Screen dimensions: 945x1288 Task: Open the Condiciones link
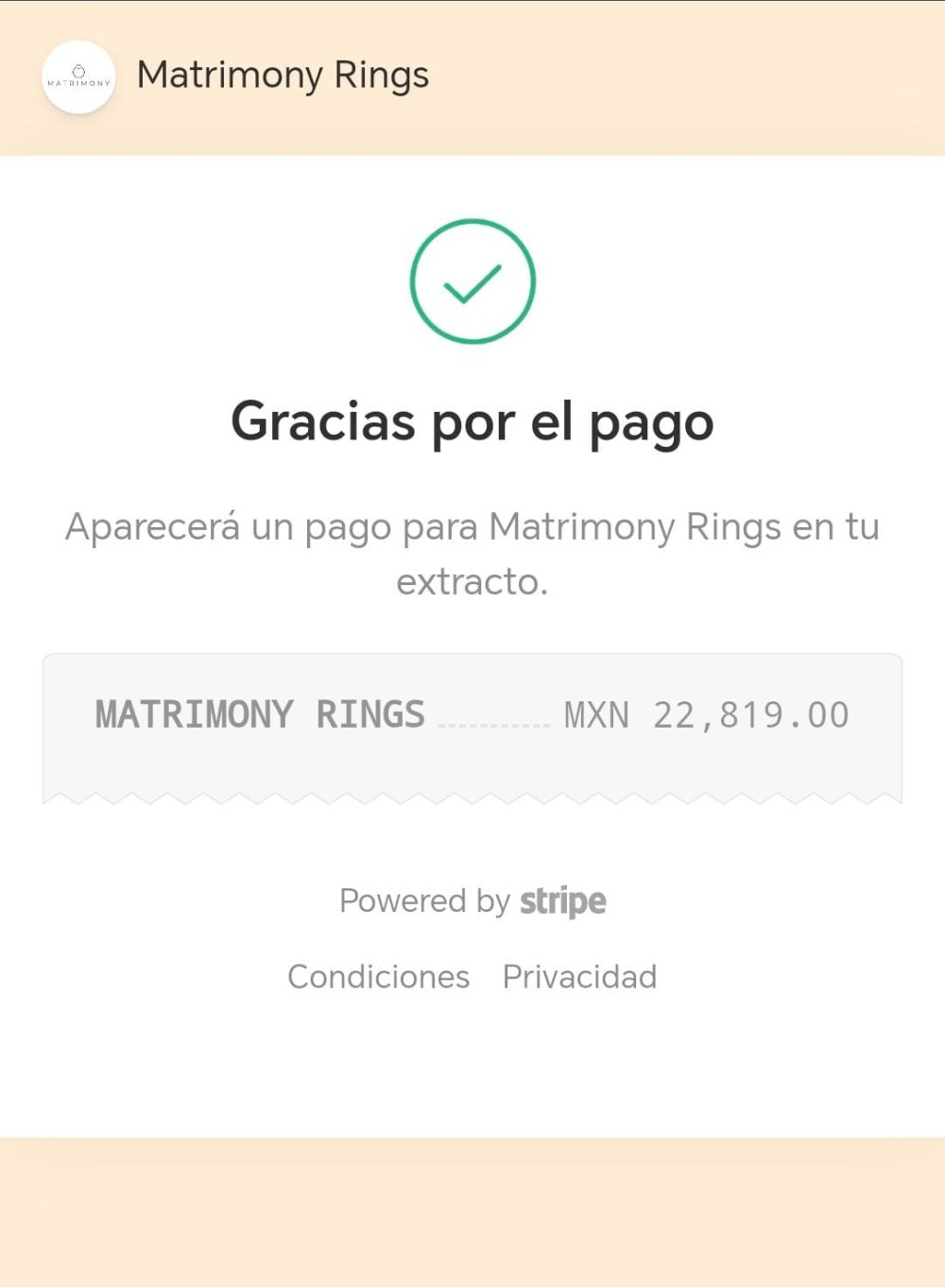378,976
